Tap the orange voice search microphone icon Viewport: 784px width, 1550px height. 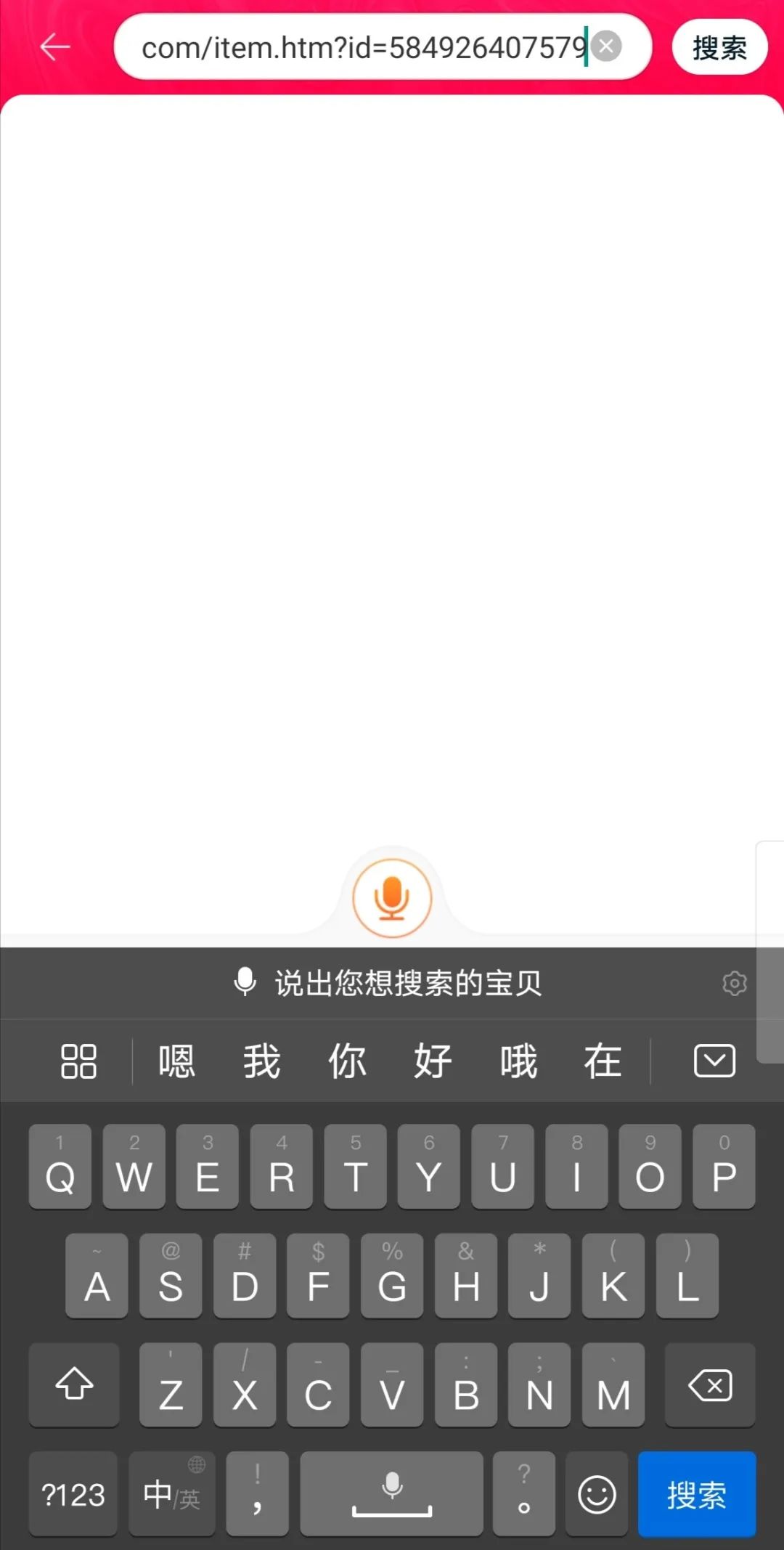tap(391, 897)
